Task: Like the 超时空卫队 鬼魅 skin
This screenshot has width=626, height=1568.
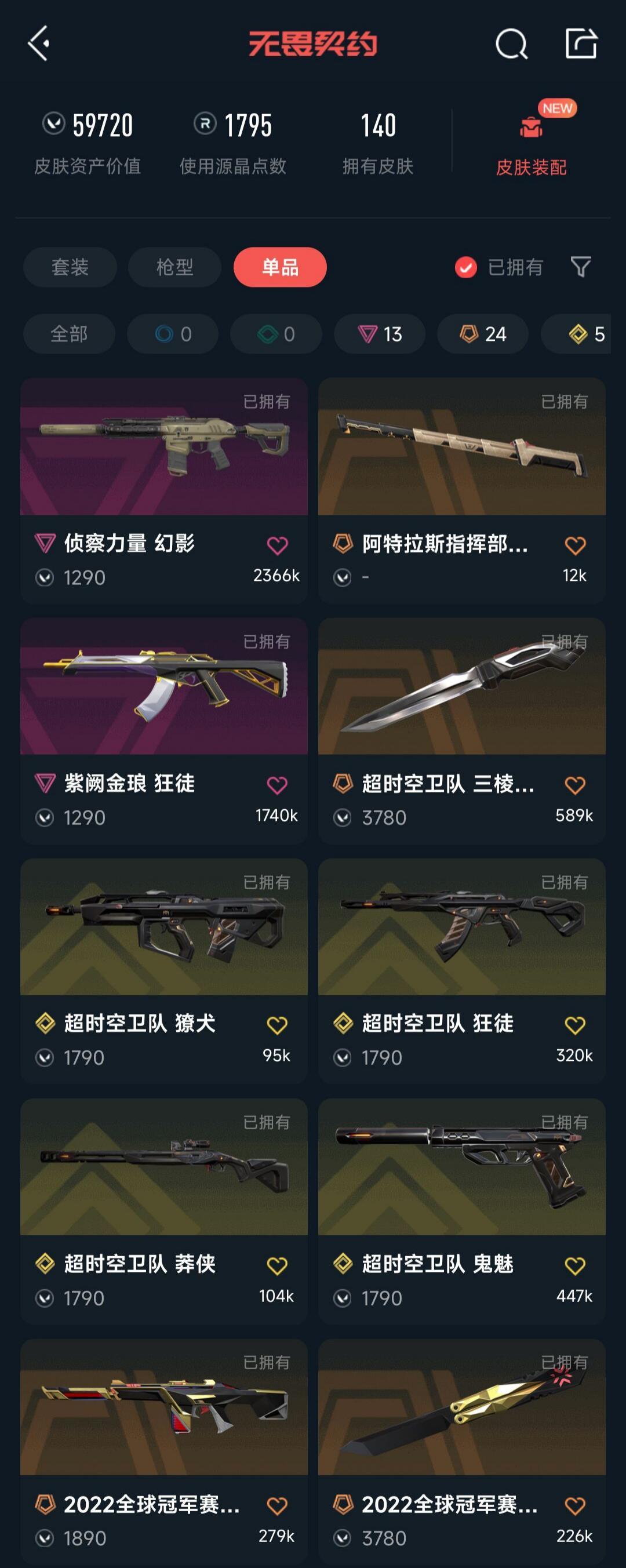Action: (x=575, y=1266)
